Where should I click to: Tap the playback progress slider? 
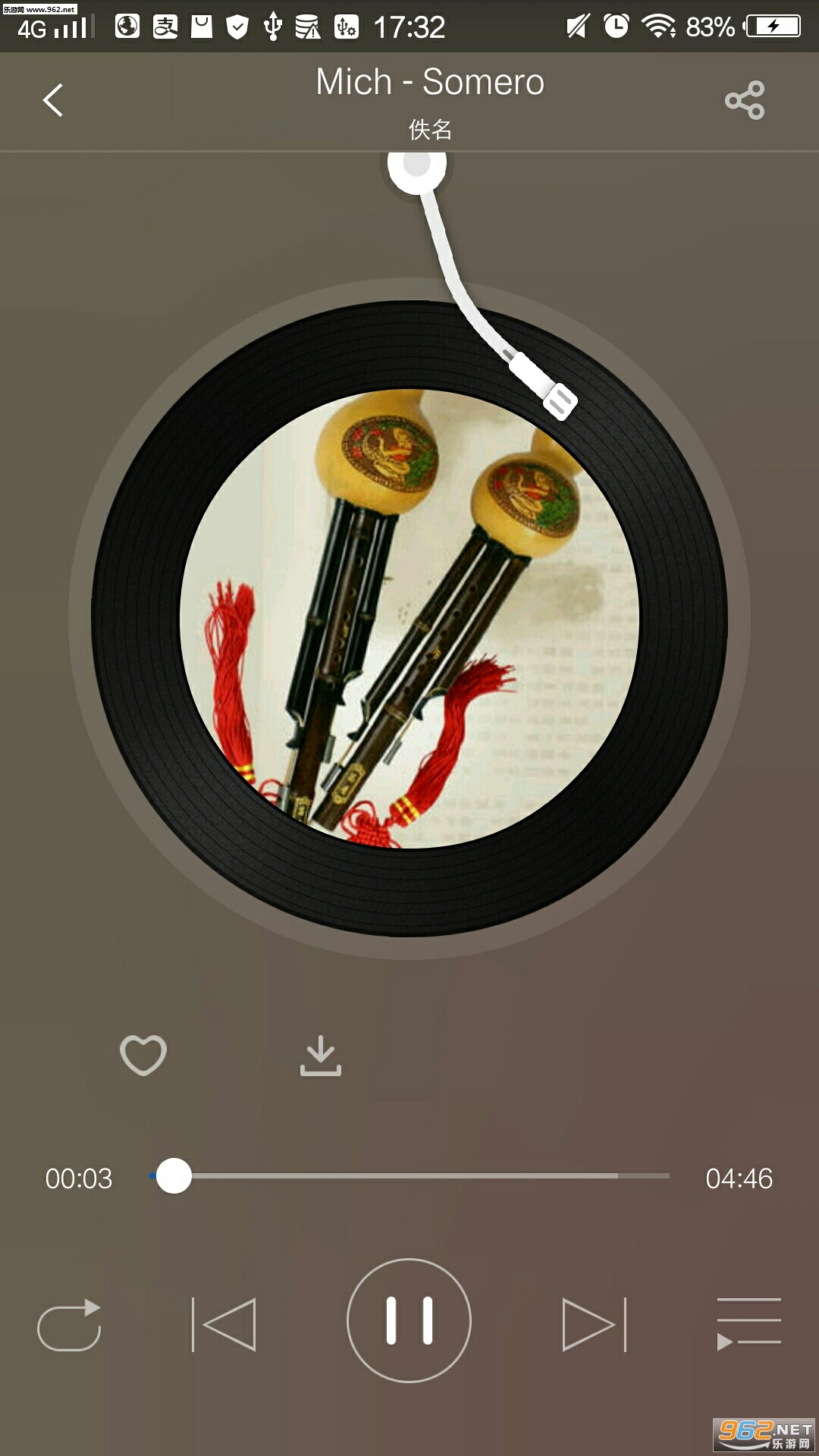point(409,1176)
